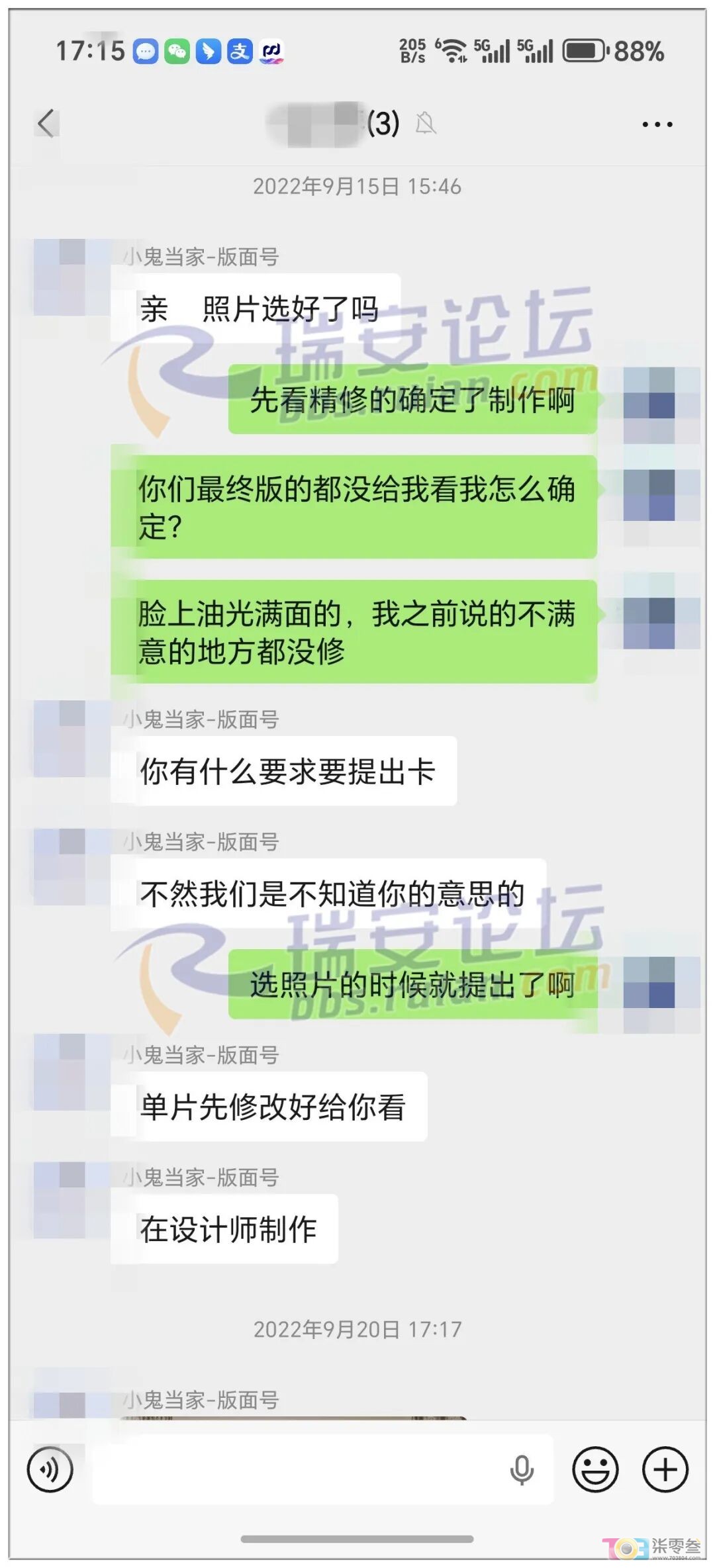Open the emoji sticker panel

pos(595,1469)
